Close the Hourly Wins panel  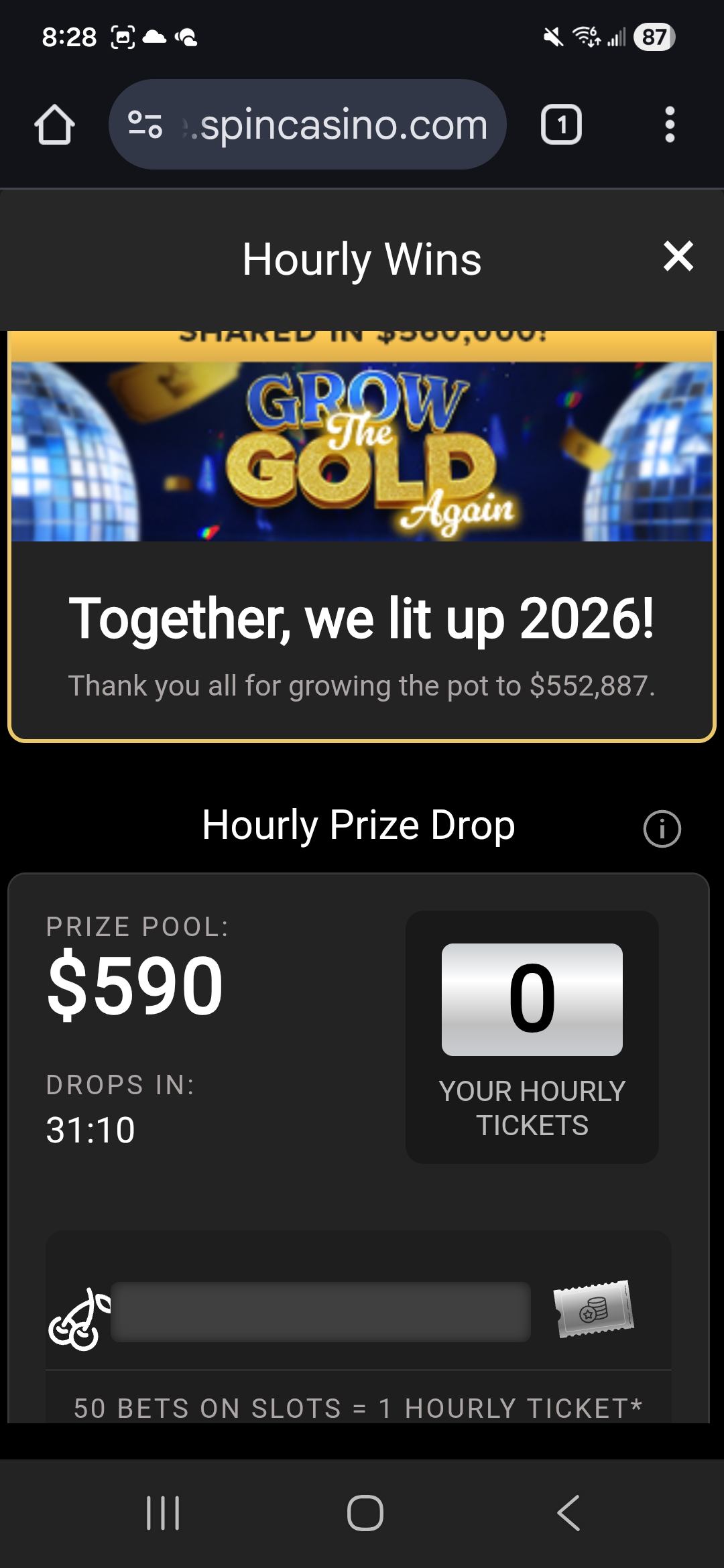[x=678, y=257]
